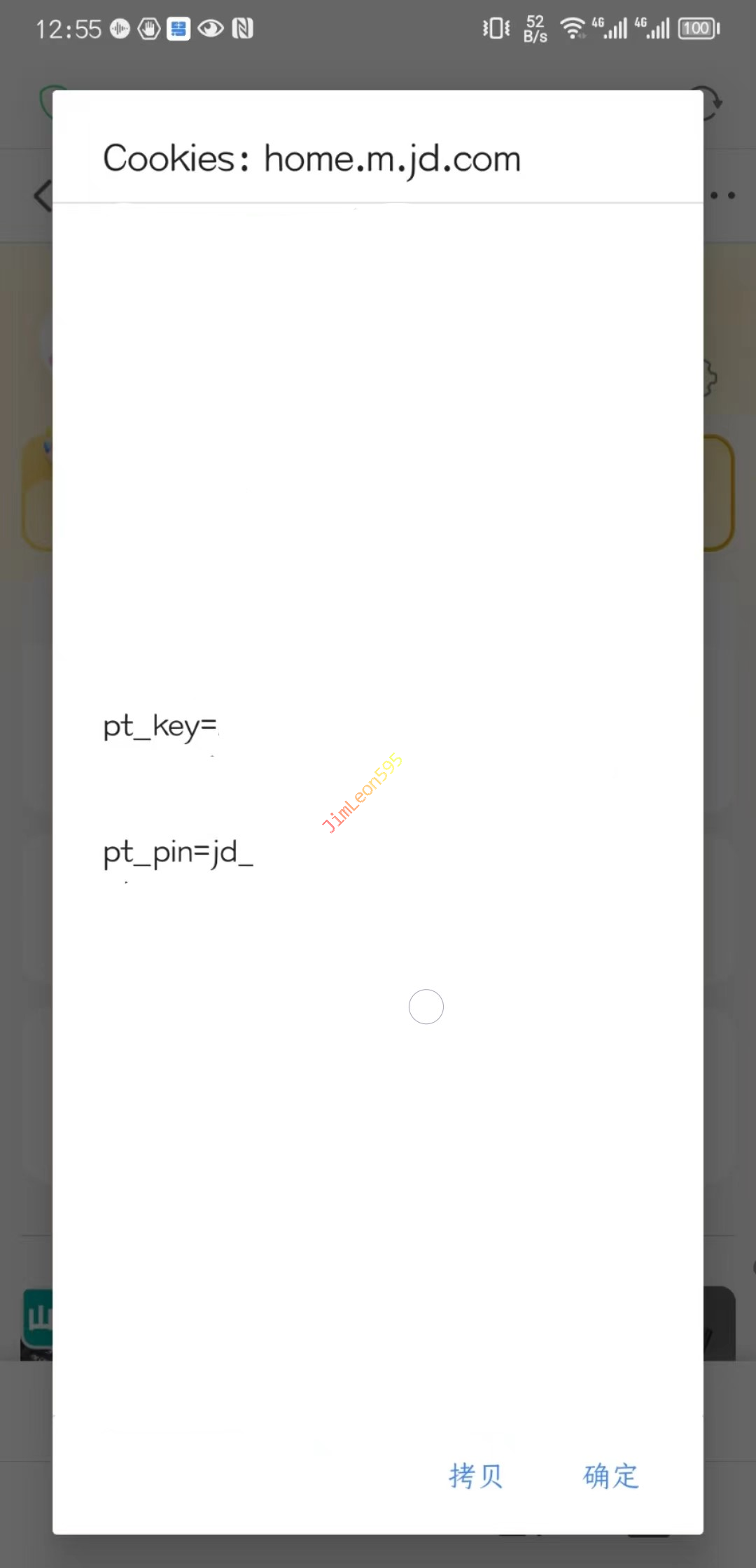This screenshot has height=1568, width=756.
Task: Confirm the dialog with 确定
Action: coord(610,1476)
